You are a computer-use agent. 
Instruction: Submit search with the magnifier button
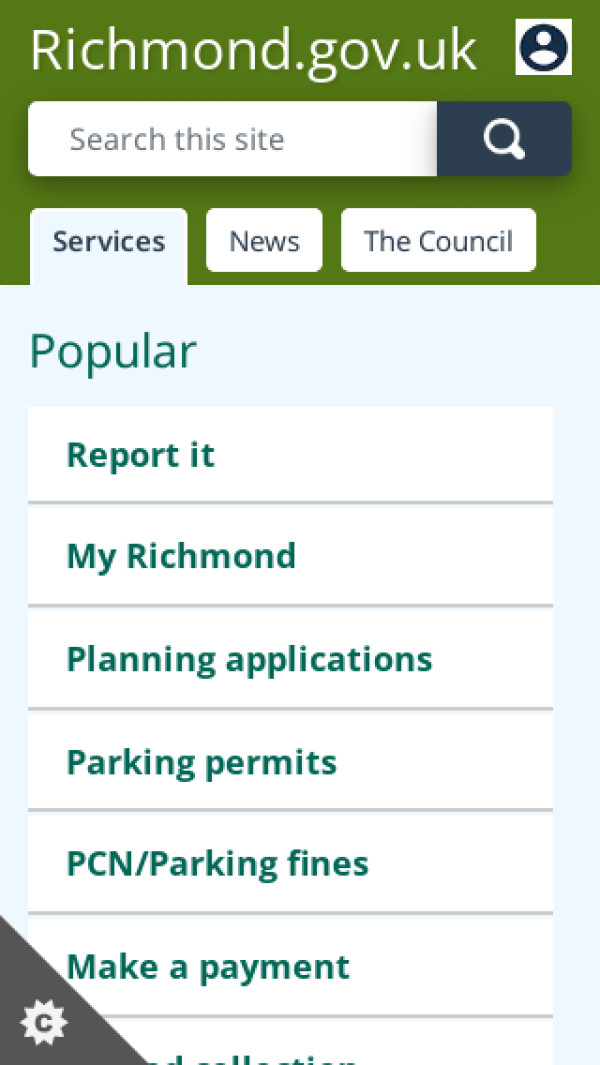504,139
